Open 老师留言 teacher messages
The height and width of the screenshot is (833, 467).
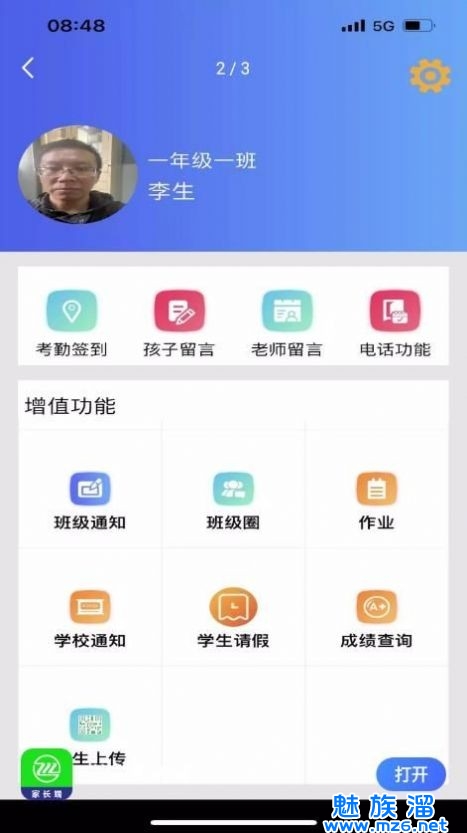287,324
